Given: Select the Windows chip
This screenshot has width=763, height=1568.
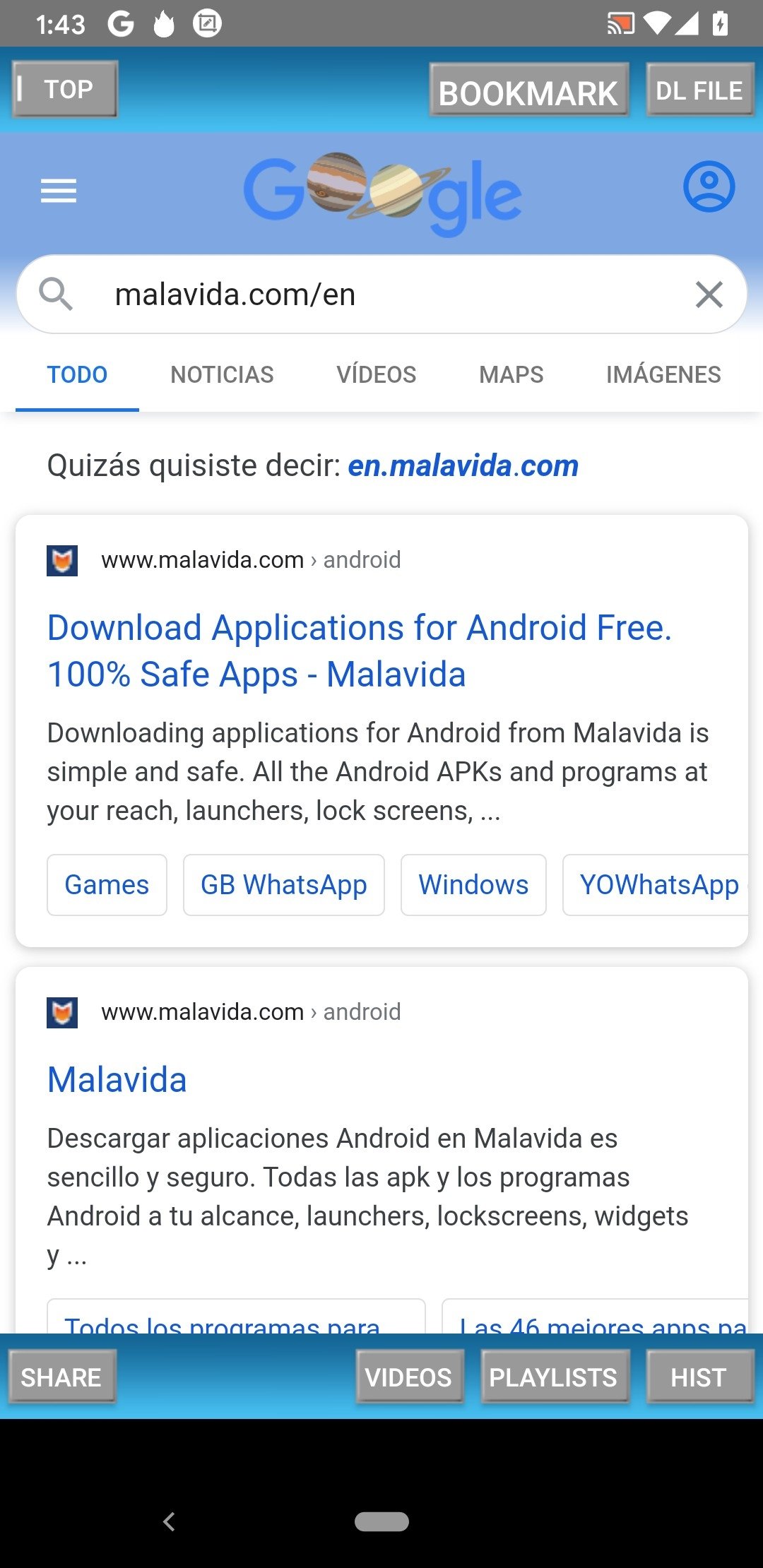Looking at the screenshot, I should [473, 885].
